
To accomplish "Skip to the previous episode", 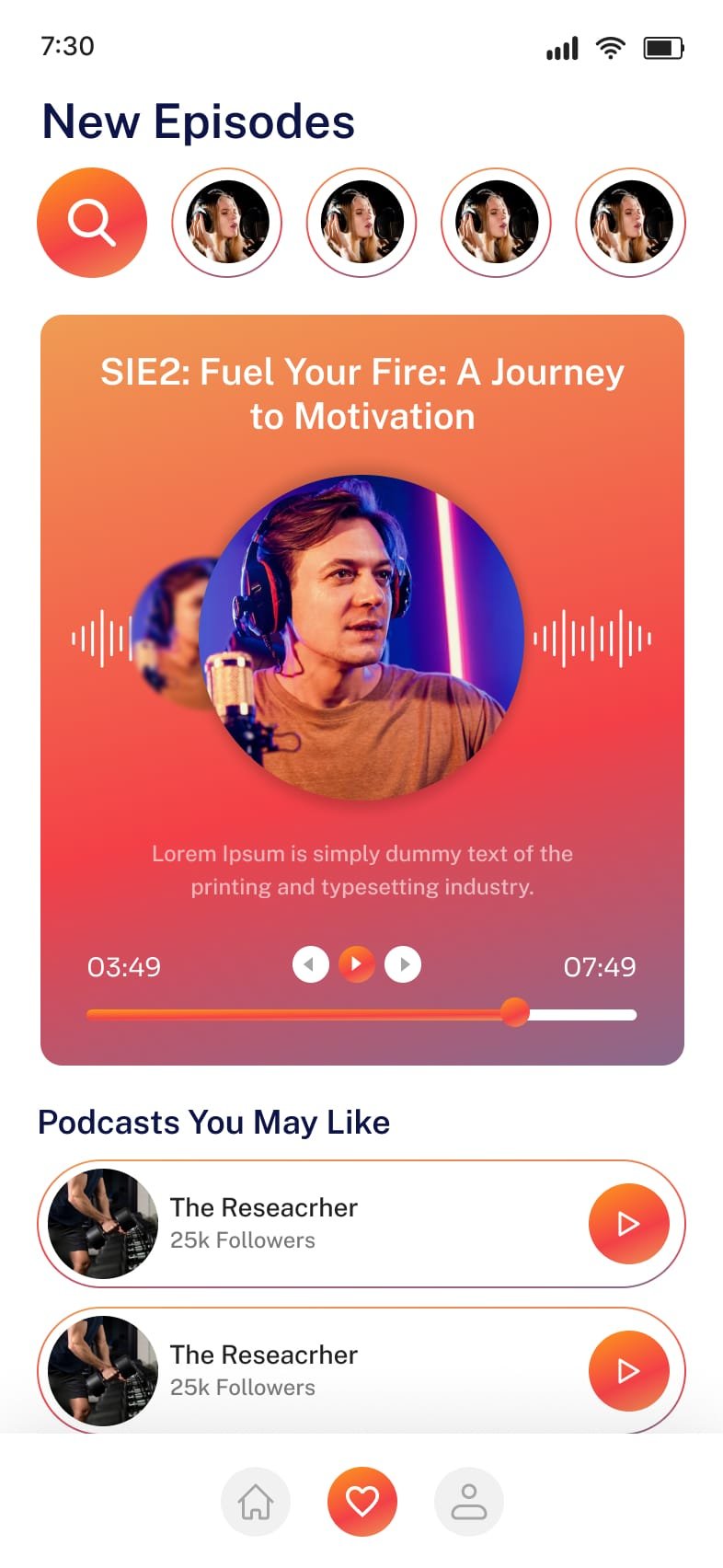I will tap(311, 964).
